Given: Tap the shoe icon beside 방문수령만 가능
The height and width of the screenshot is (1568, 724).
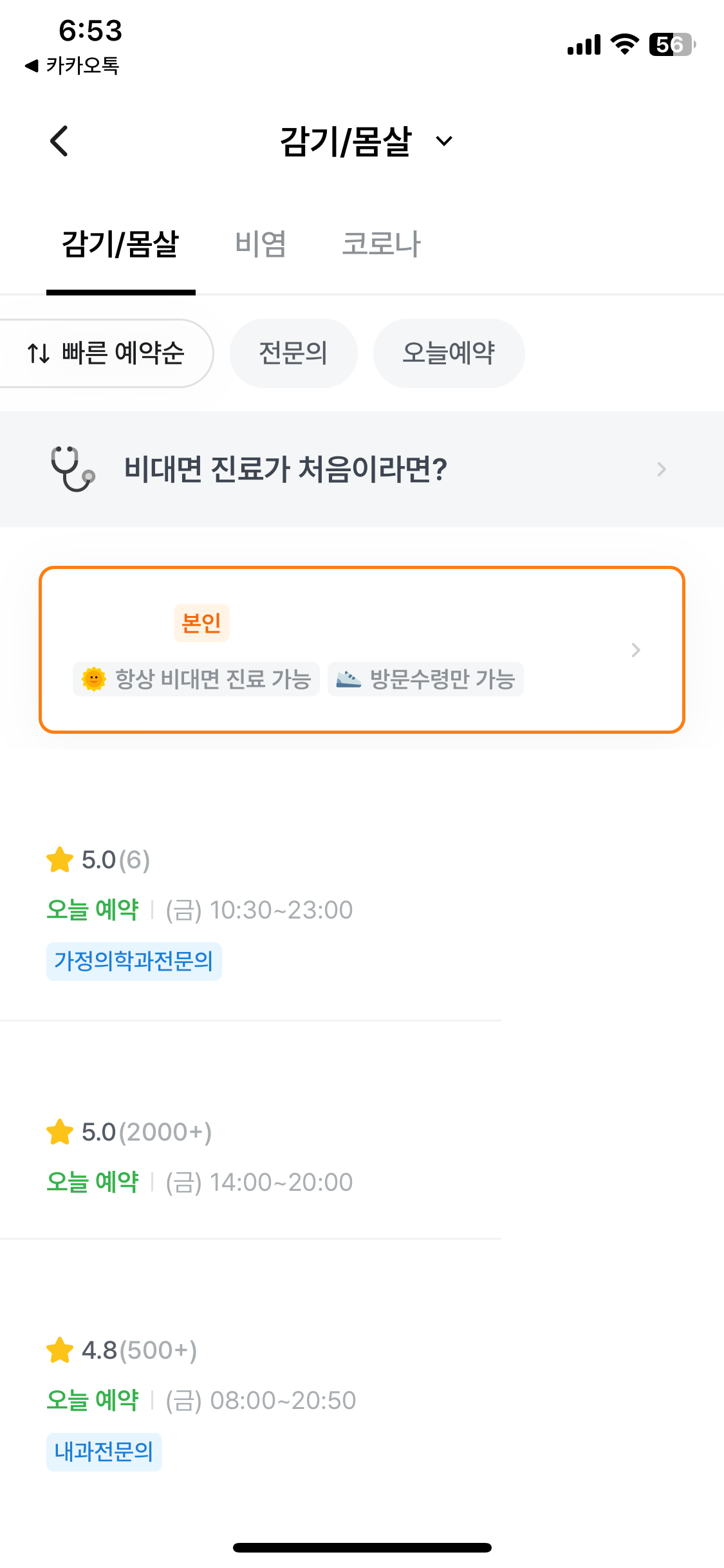Looking at the screenshot, I should click(x=348, y=678).
